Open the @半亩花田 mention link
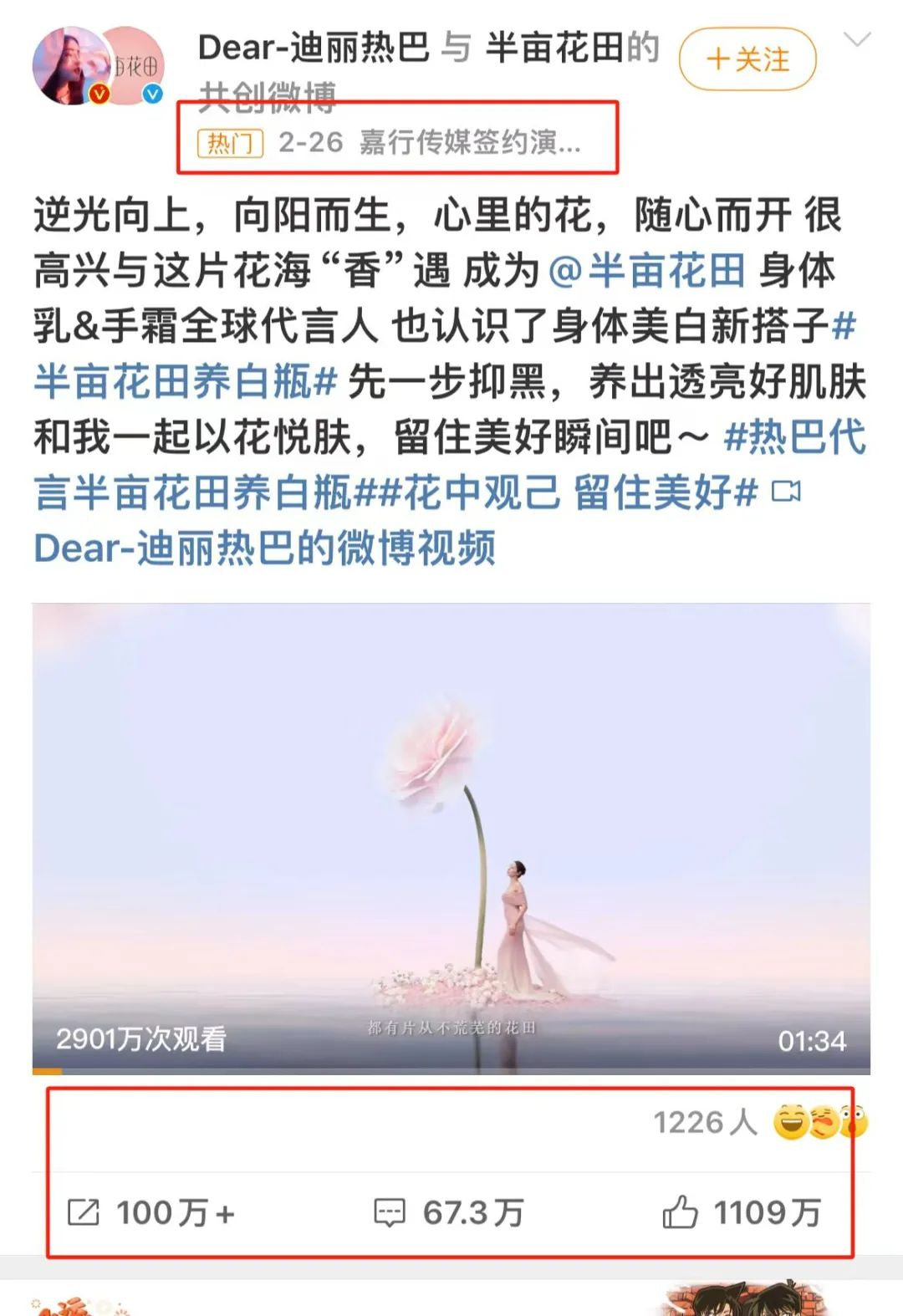 (646, 271)
